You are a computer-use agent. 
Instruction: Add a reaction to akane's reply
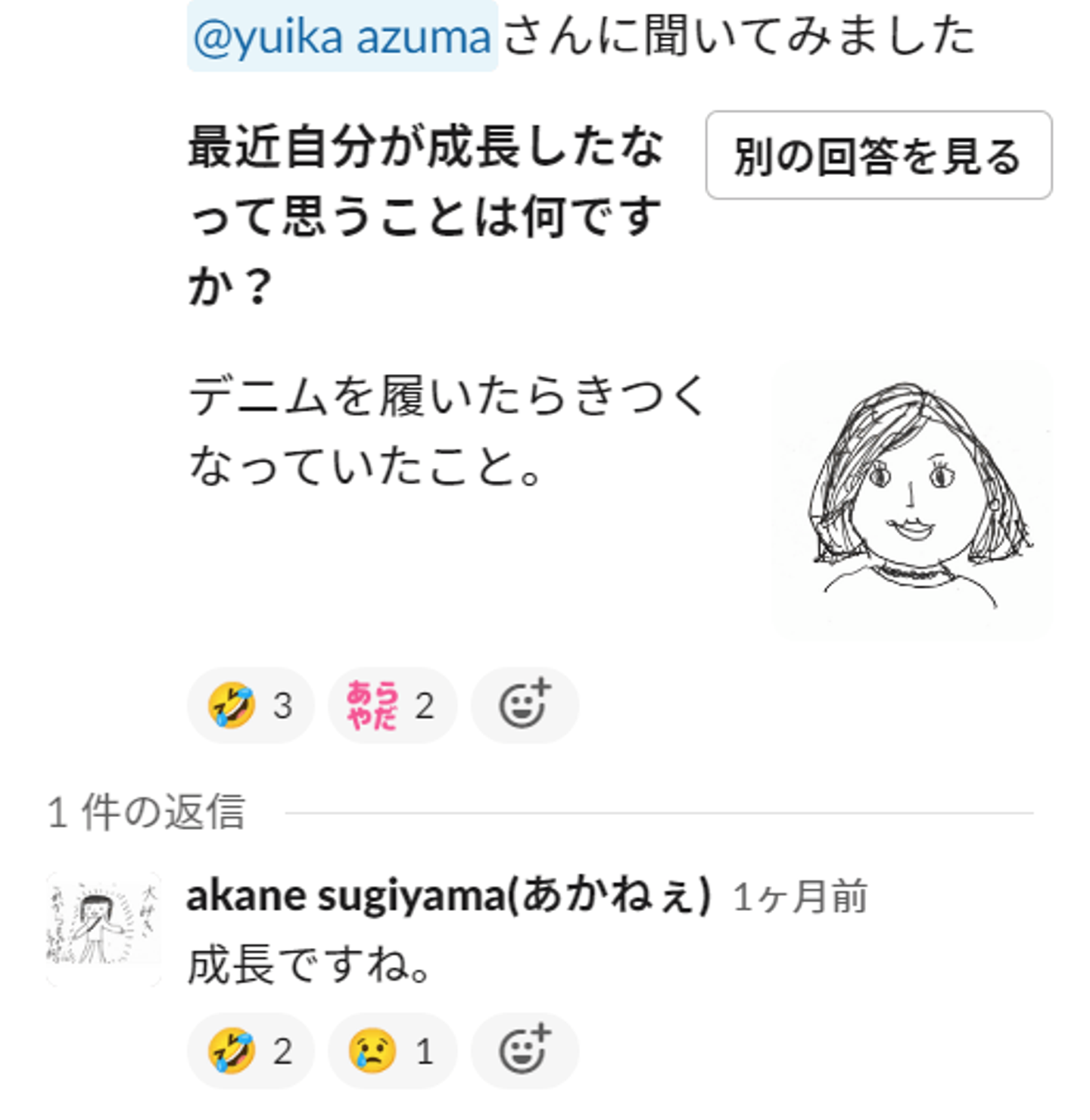[x=524, y=1051]
